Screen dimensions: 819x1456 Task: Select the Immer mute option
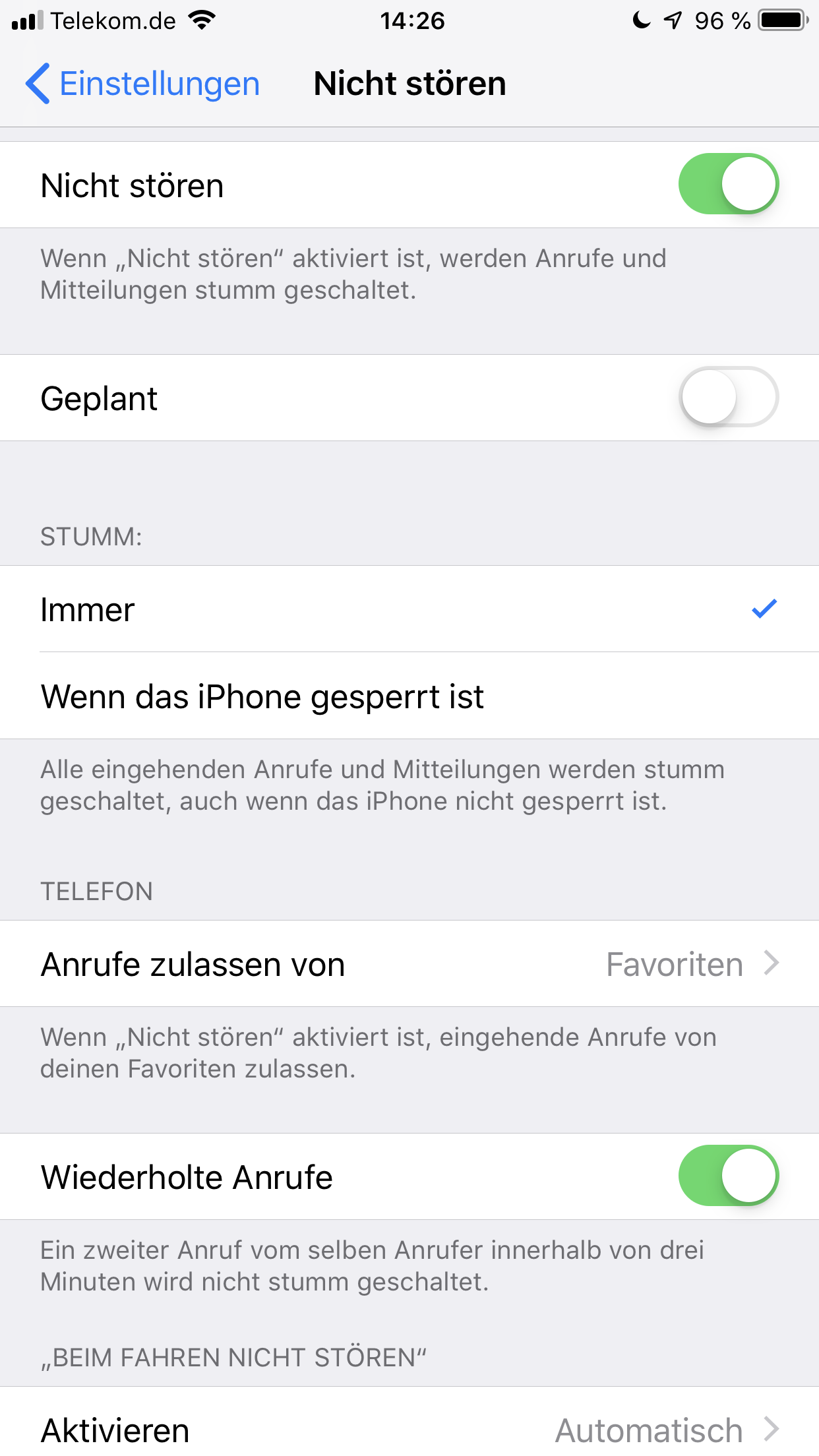coord(409,609)
